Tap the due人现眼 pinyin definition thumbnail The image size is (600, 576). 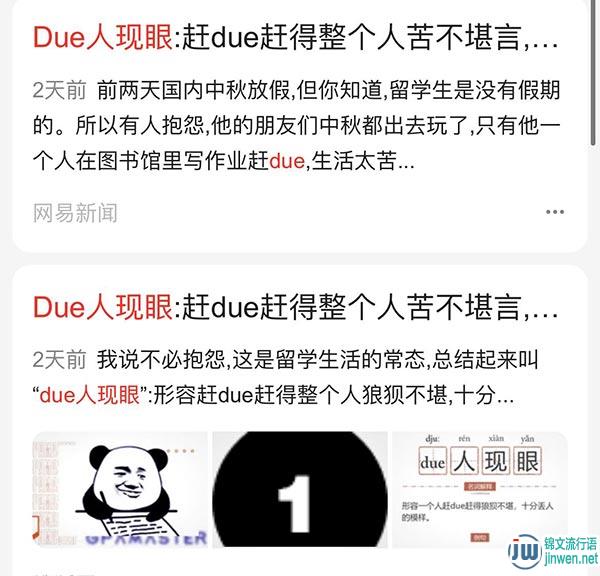pos(479,489)
